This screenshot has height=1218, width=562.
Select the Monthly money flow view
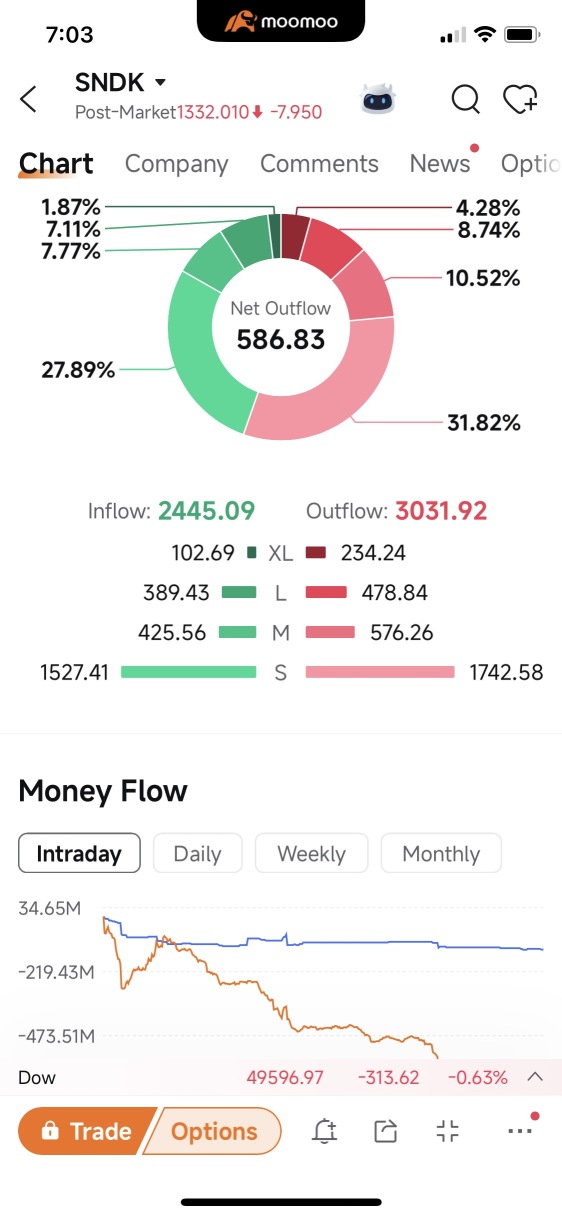coord(441,854)
